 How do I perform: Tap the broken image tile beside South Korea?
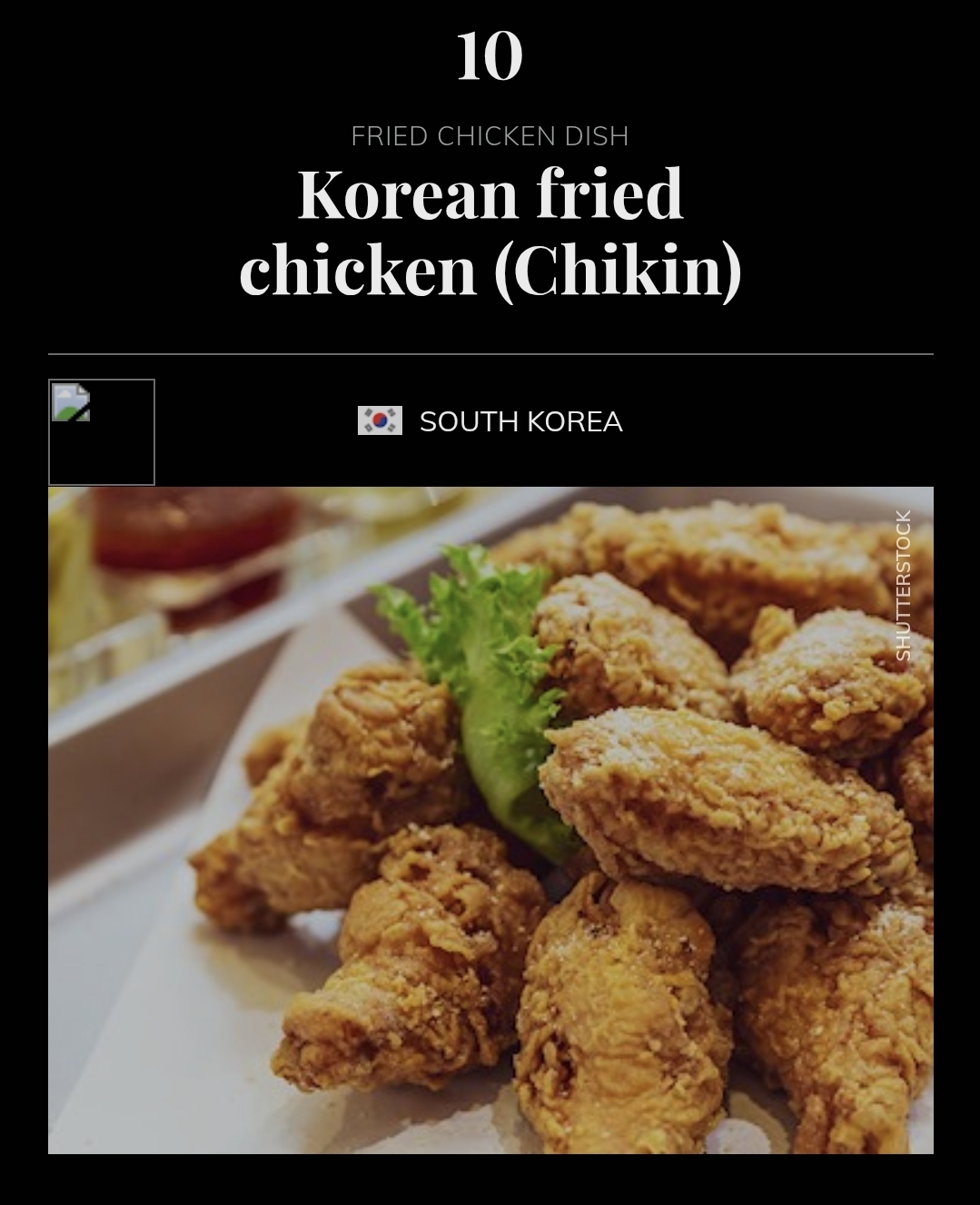tap(102, 432)
